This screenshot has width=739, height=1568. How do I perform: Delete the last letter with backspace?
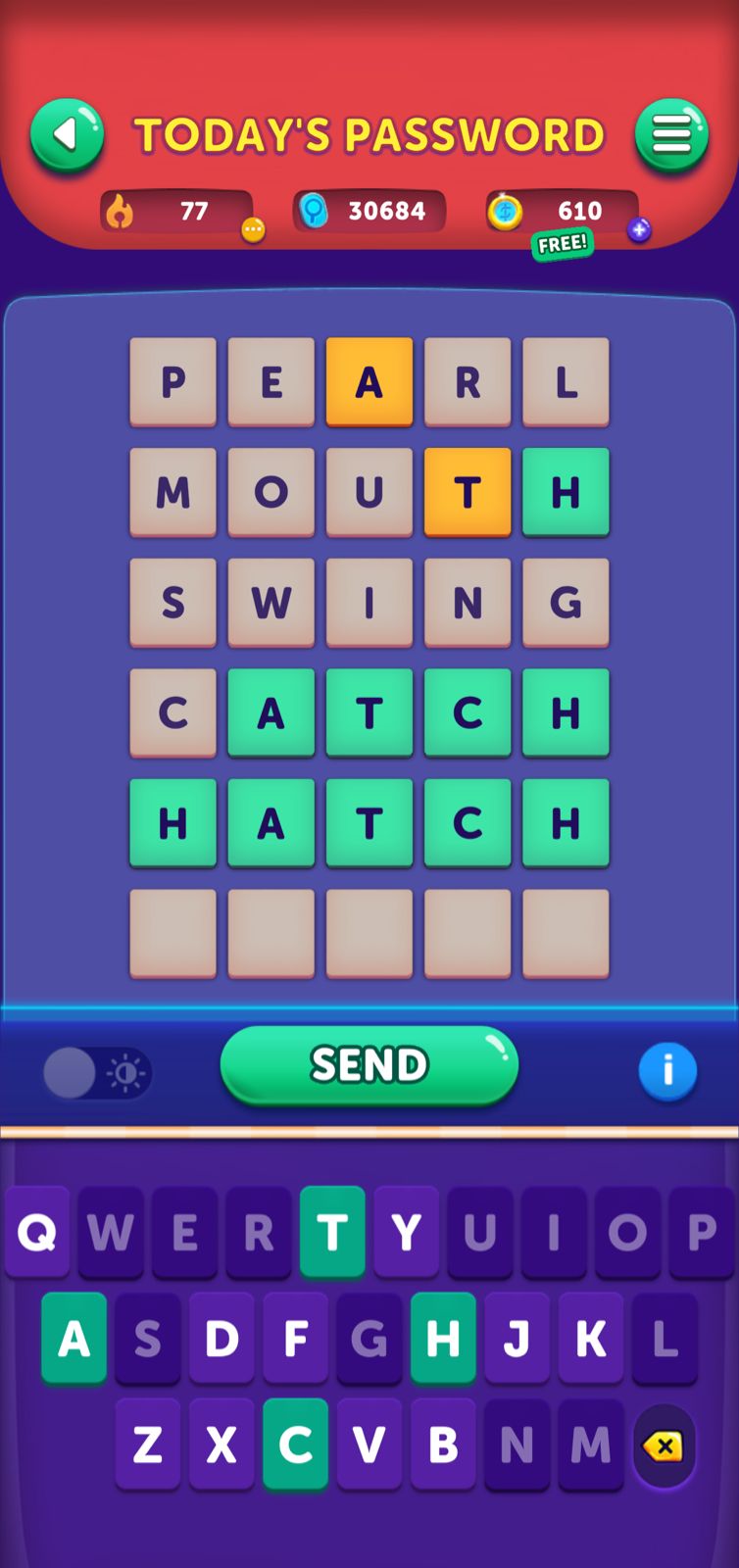tap(664, 1445)
